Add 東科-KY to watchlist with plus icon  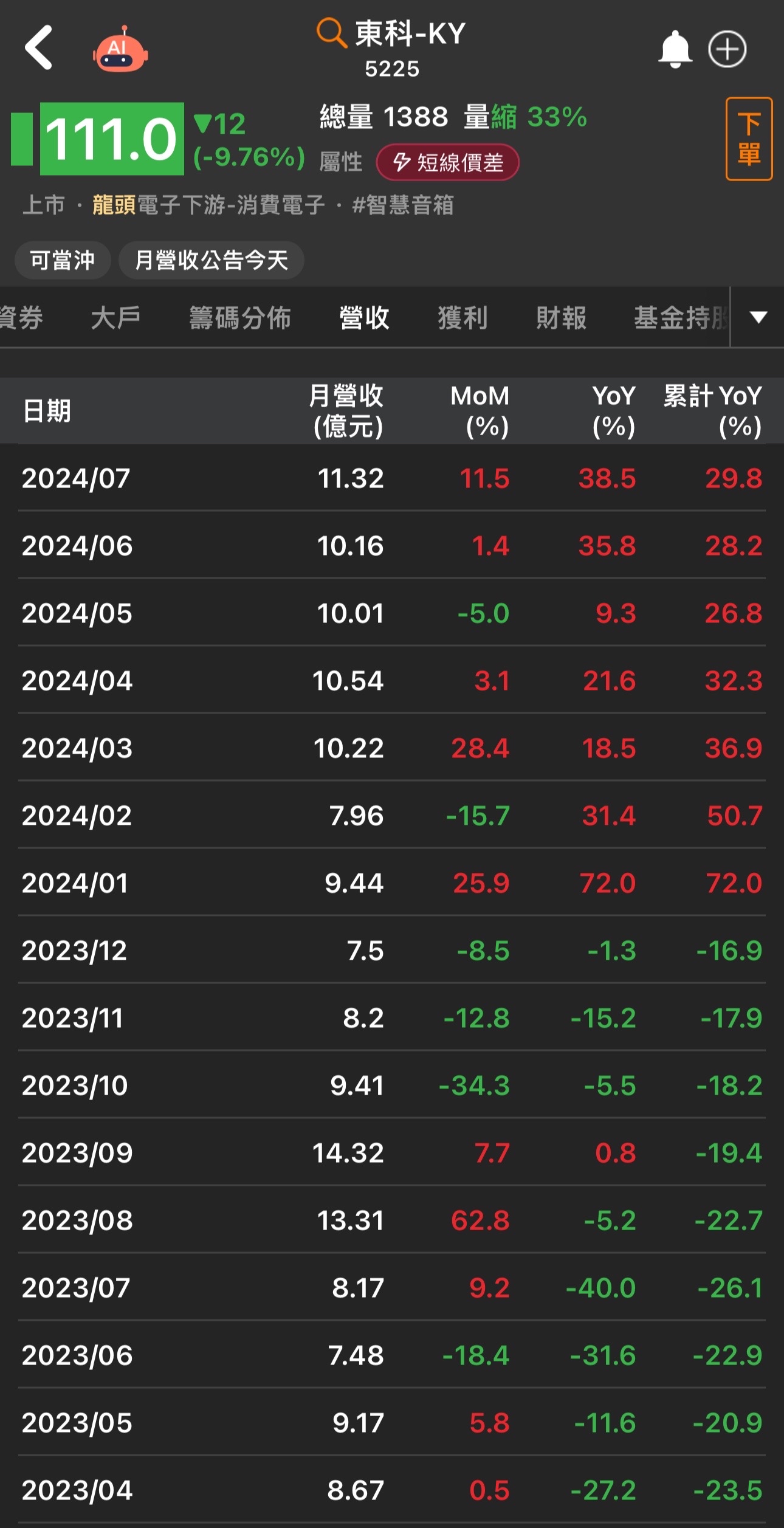tap(727, 50)
